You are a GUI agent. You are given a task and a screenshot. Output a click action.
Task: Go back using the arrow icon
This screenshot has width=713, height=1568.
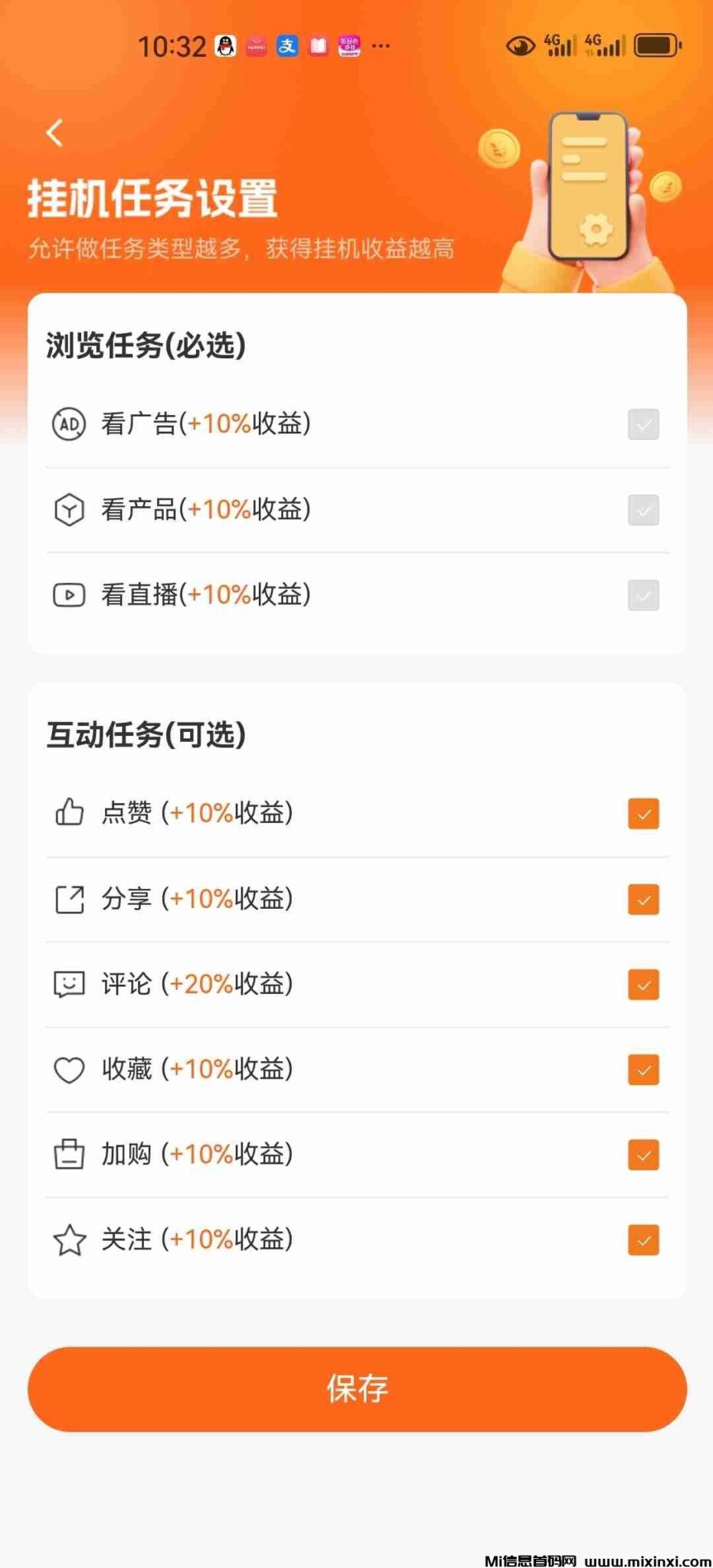point(54,132)
